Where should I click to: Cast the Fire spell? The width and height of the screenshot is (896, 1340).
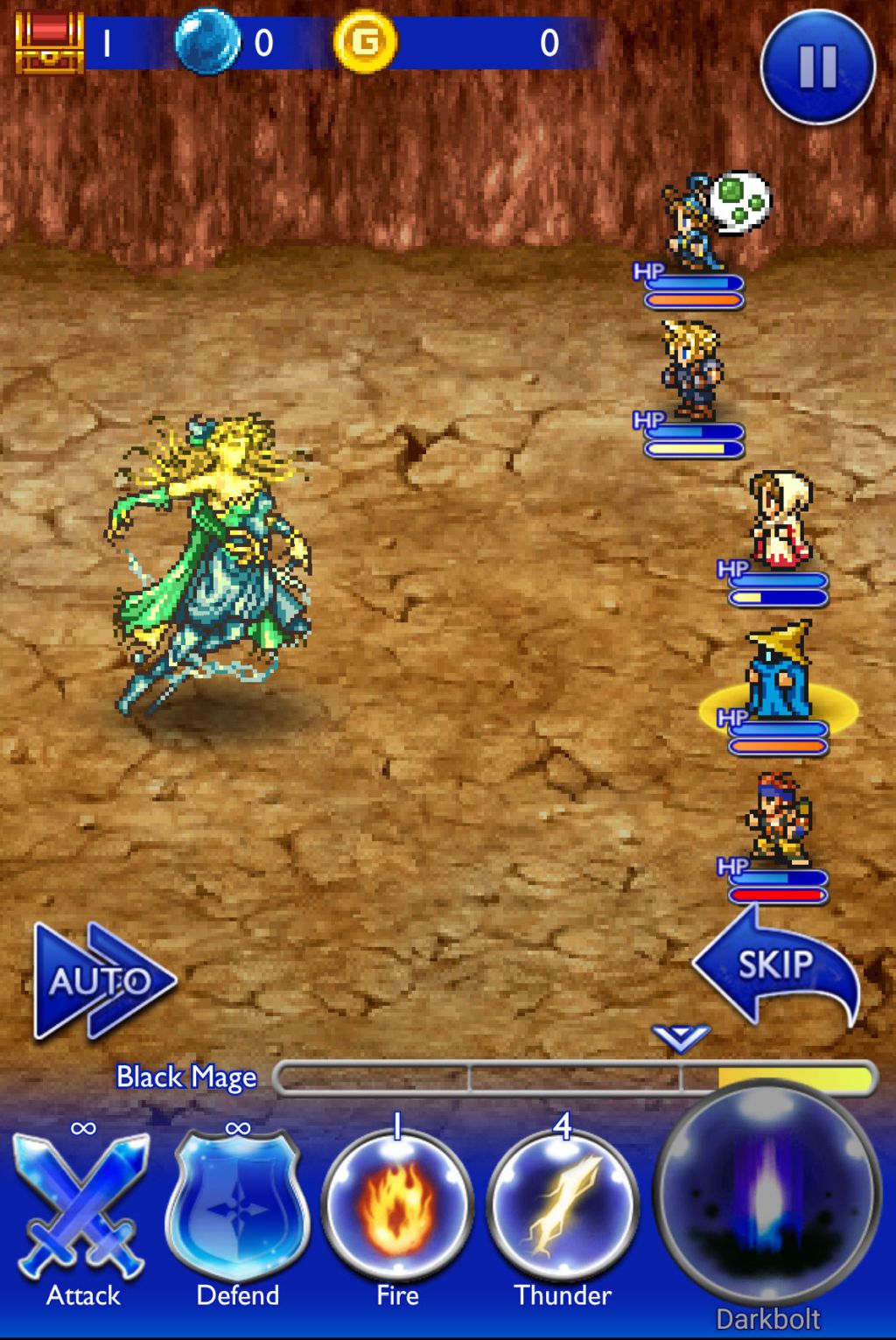pyautogui.click(x=397, y=1203)
